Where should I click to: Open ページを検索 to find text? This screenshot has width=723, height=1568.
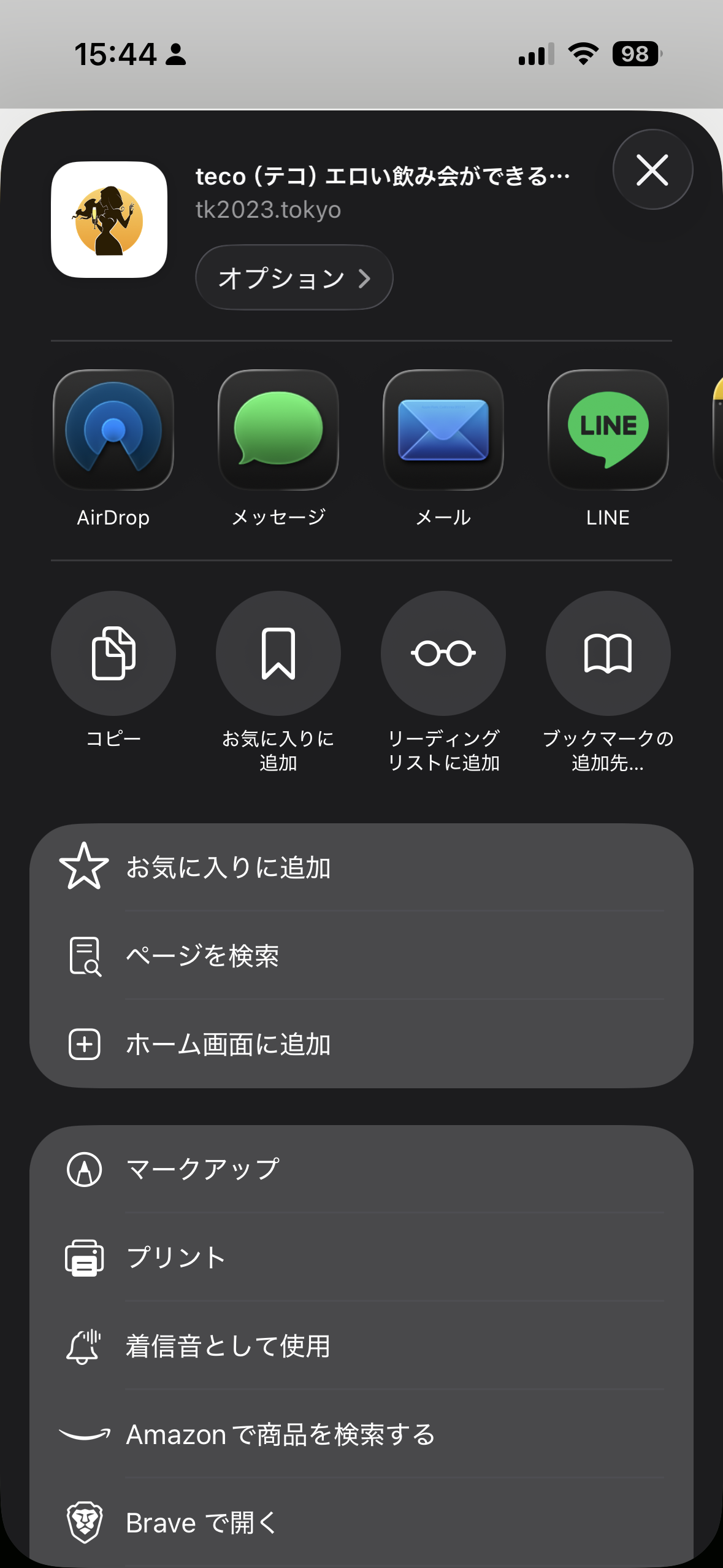pos(361,956)
